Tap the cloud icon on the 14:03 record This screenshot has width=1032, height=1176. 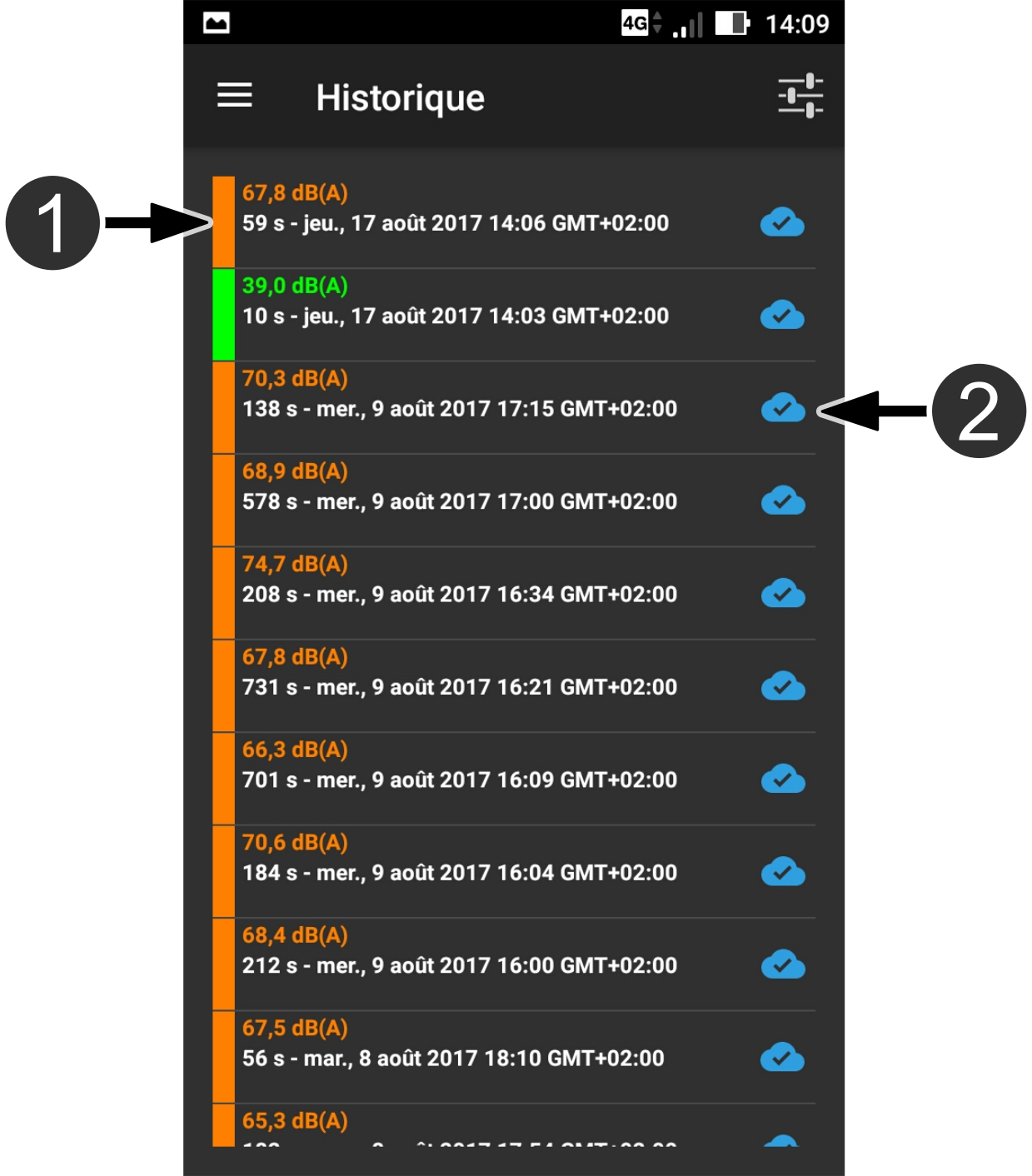point(782,316)
